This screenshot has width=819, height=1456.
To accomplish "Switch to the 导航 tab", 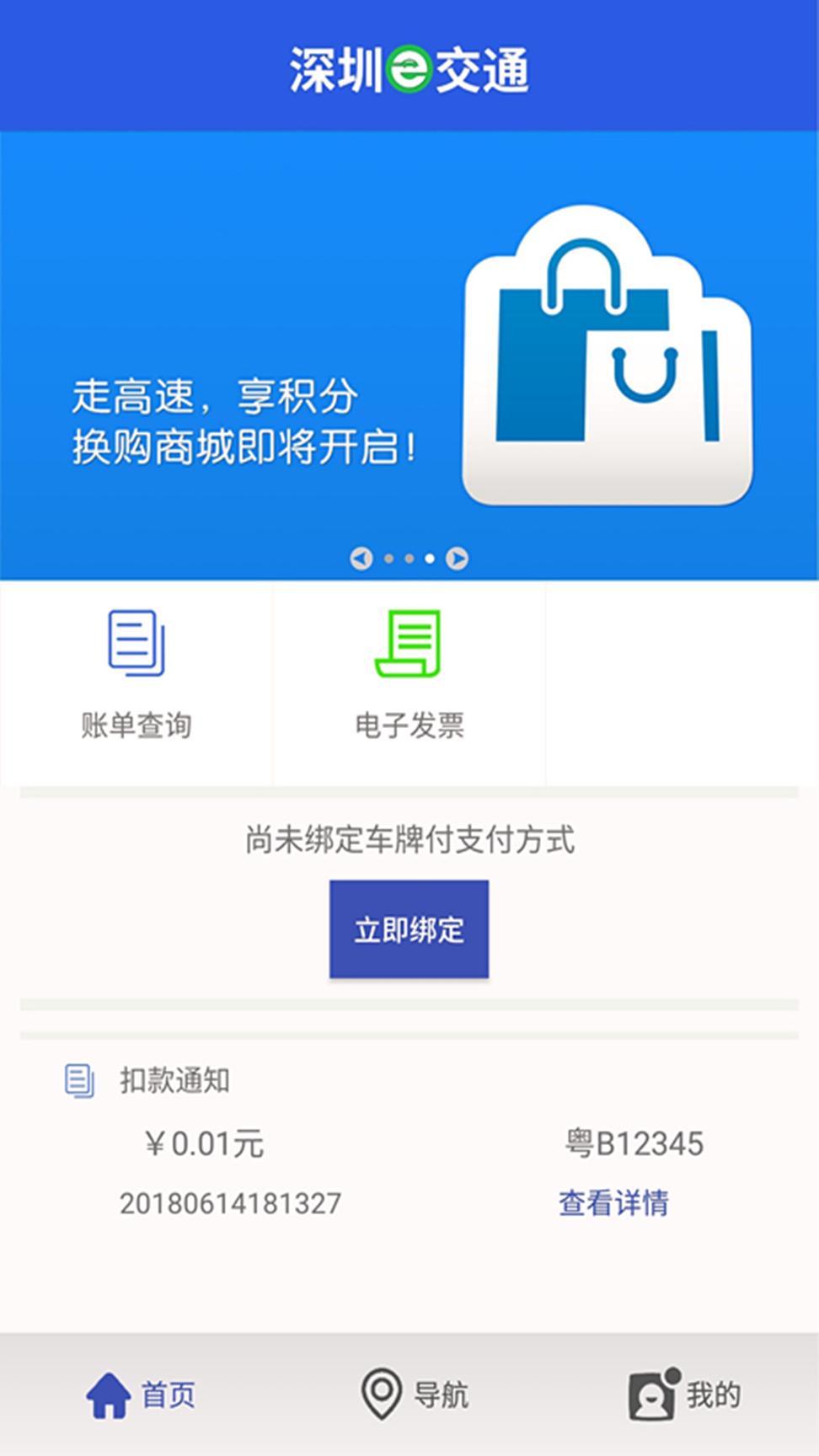I will coord(413,1390).
